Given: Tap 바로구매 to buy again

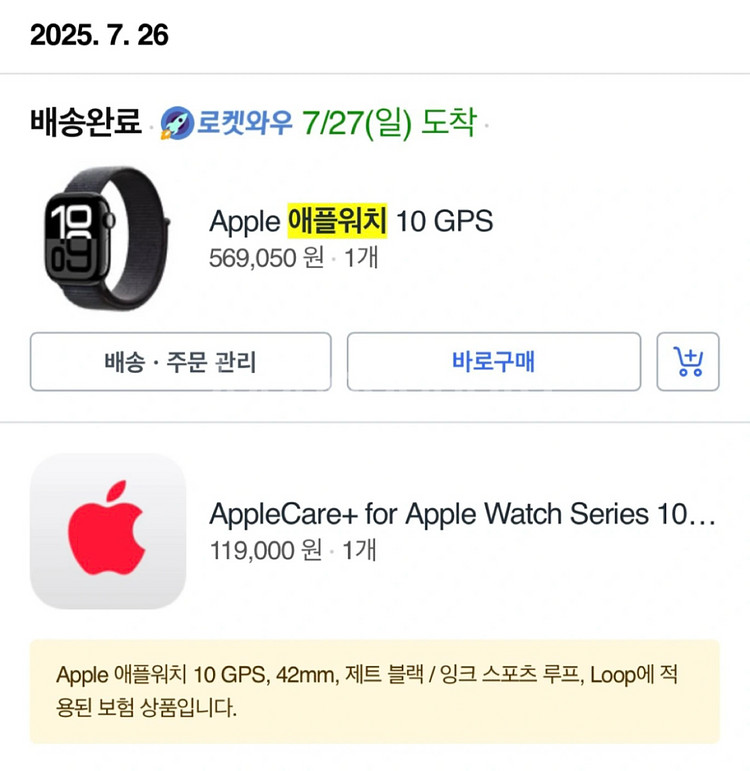Looking at the screenshot, I should pos(493,361).
